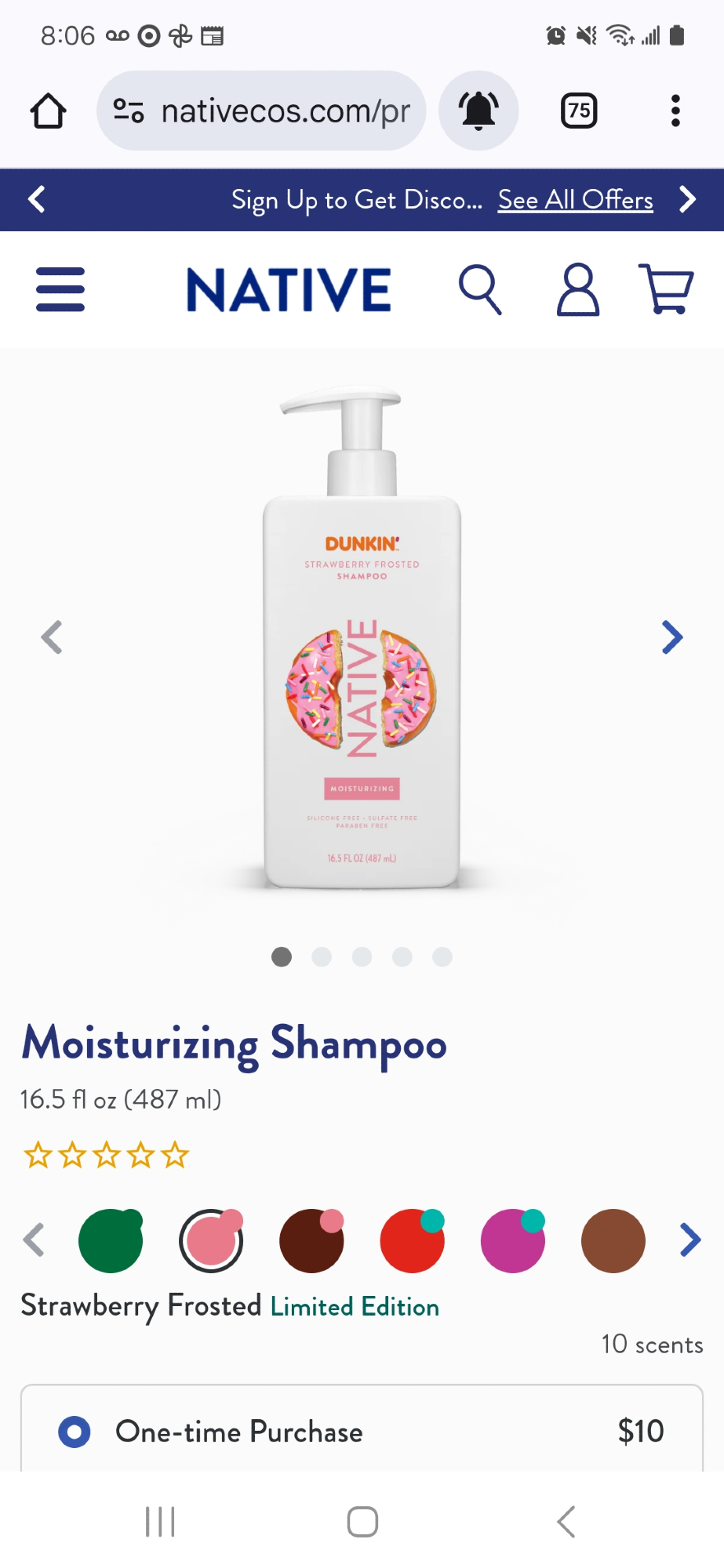The width and height of the screenshot is (724, 1568).
Task: Select the dark green scent swatch
Action: click(x=111, y=1240)
